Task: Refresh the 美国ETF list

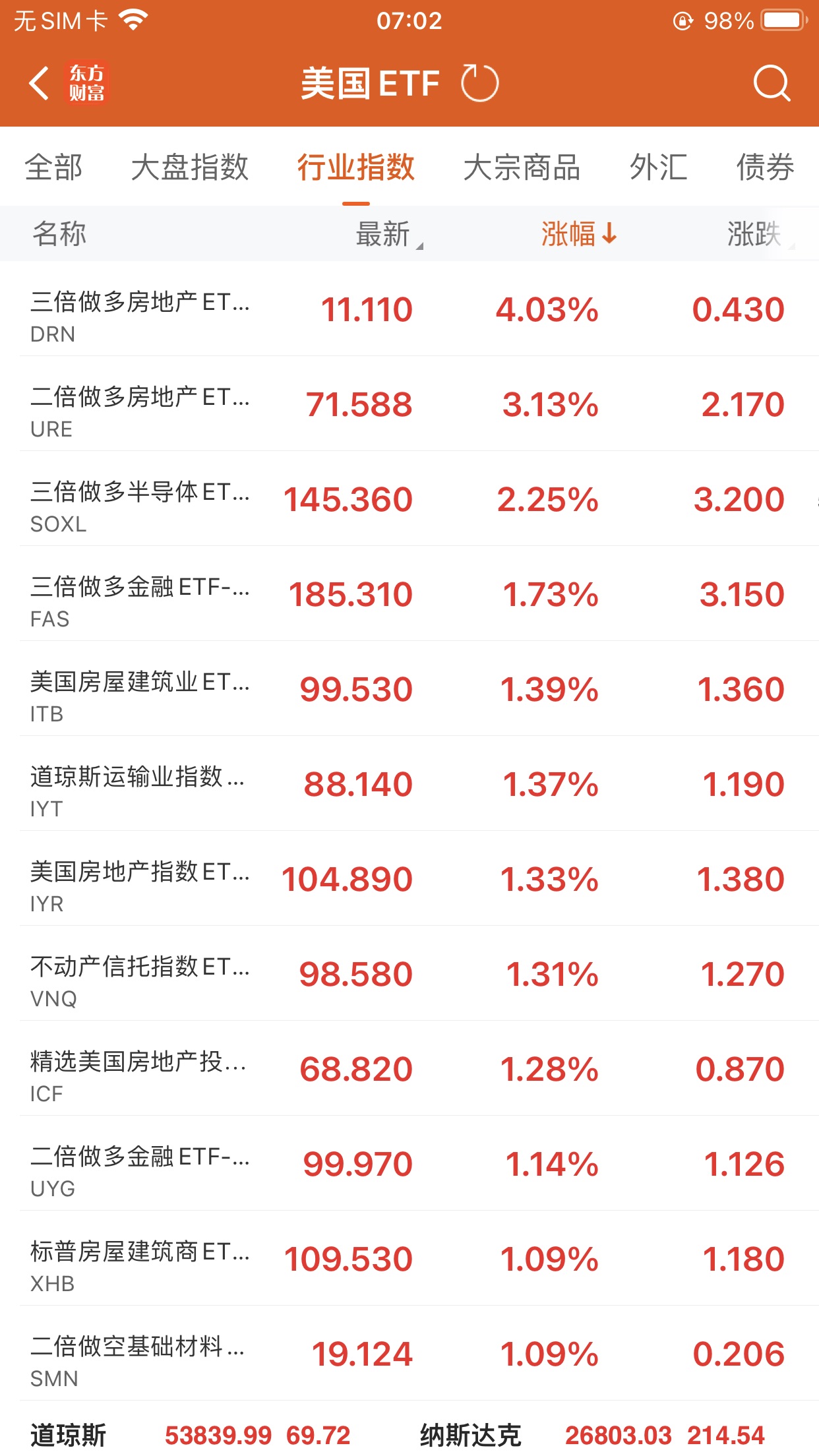Action: tap(479, 83)
